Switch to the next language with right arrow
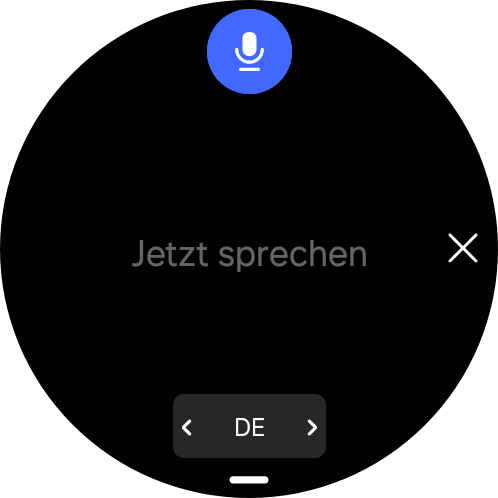The width and height of the screenshot is (498, 498). (312, 427)
